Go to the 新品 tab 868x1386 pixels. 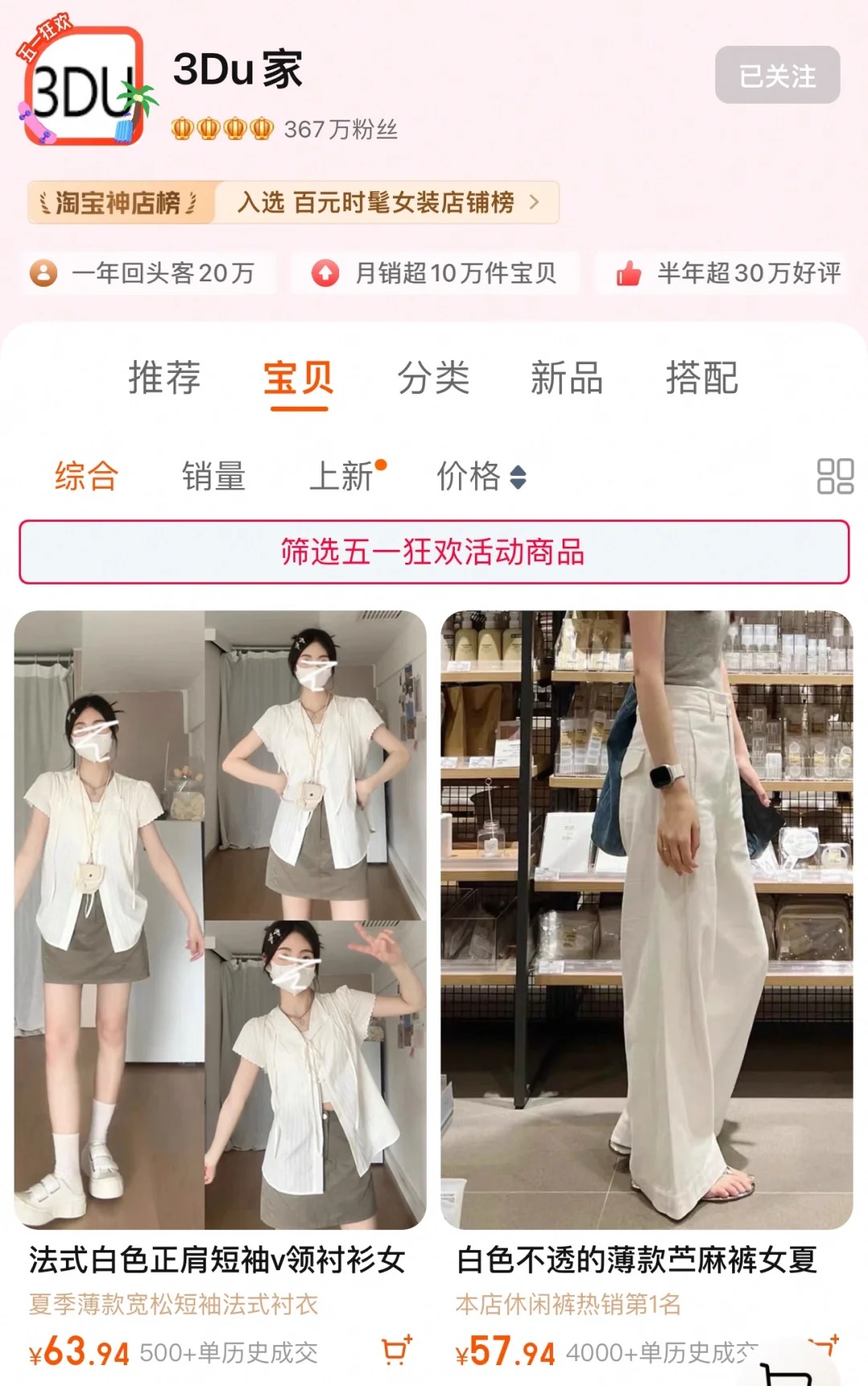tap(567, 378)
